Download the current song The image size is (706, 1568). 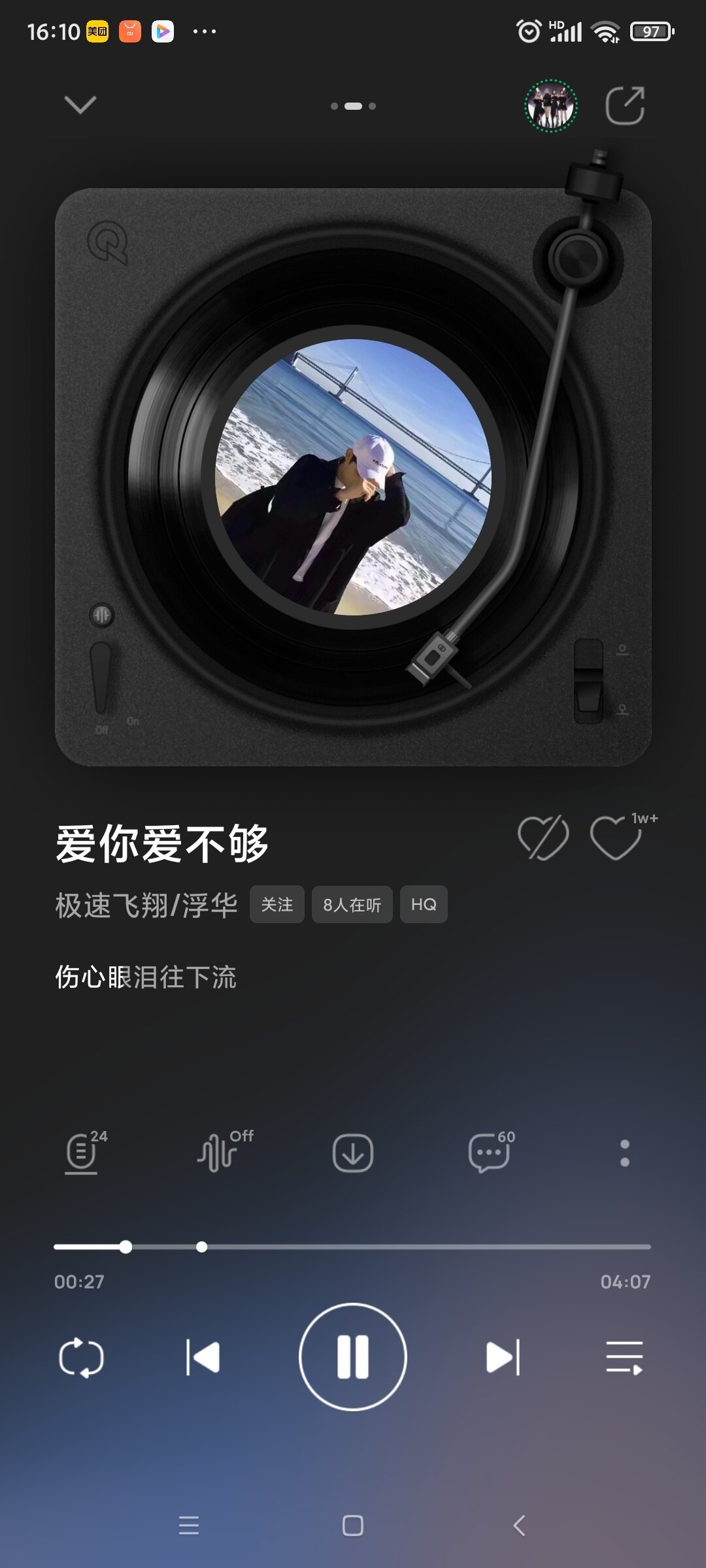click(353, 1153)
